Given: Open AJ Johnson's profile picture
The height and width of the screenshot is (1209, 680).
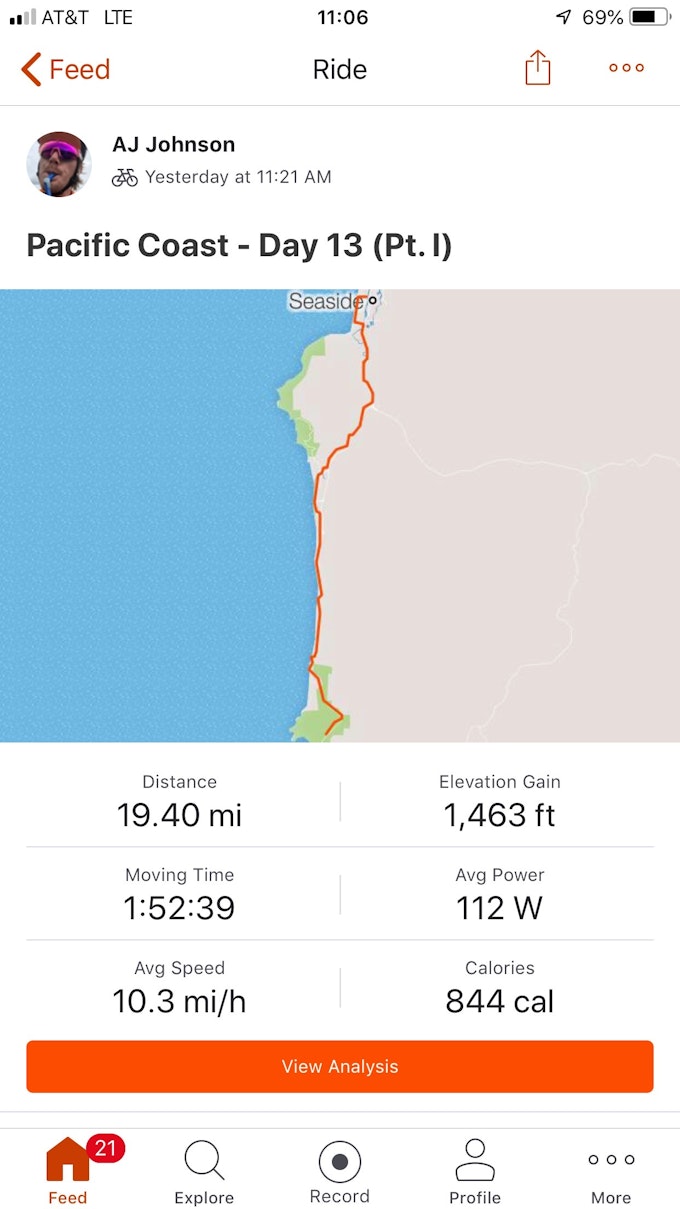Looking at the screenshot, I should coord(59,163).
